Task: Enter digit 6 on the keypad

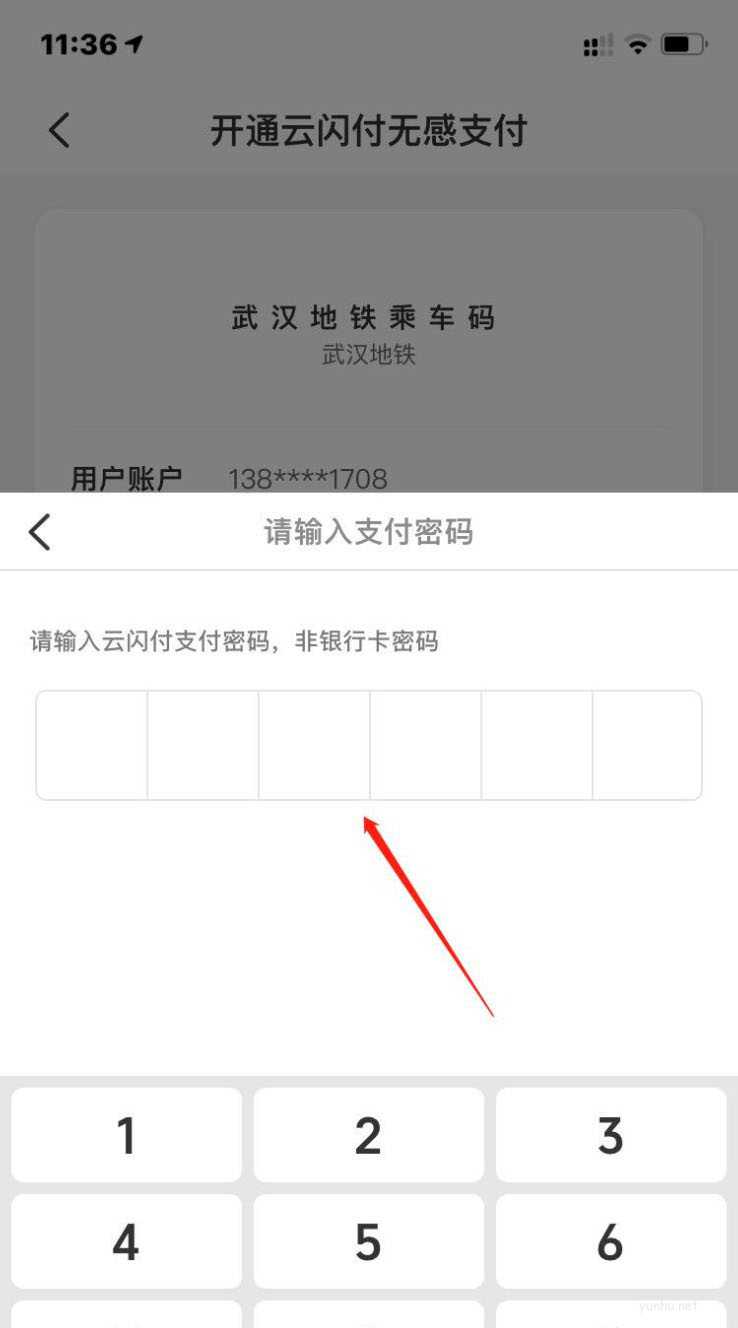Action: click(x=611, y=1241)
